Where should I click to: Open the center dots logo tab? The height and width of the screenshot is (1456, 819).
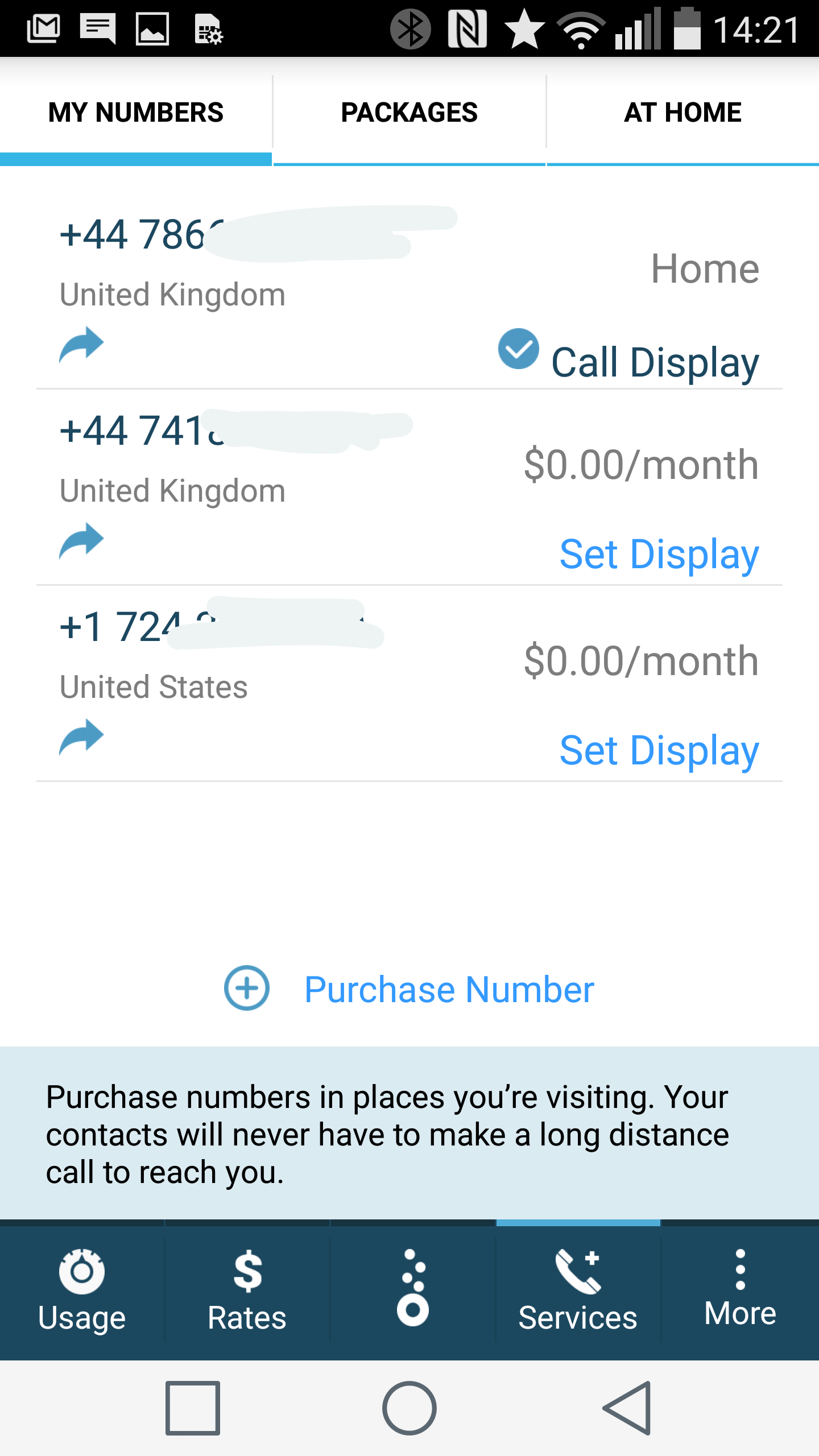click(x=413, y=1288)
